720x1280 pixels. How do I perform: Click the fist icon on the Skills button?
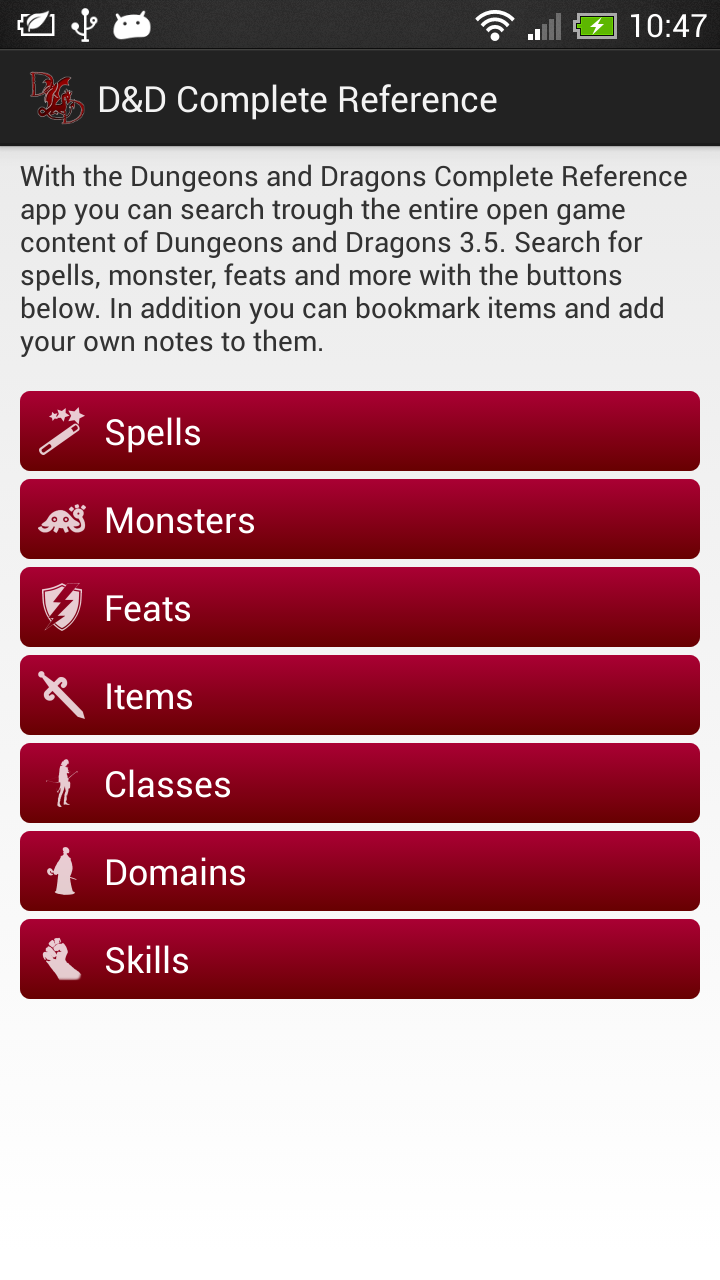(x=62, y=958)
